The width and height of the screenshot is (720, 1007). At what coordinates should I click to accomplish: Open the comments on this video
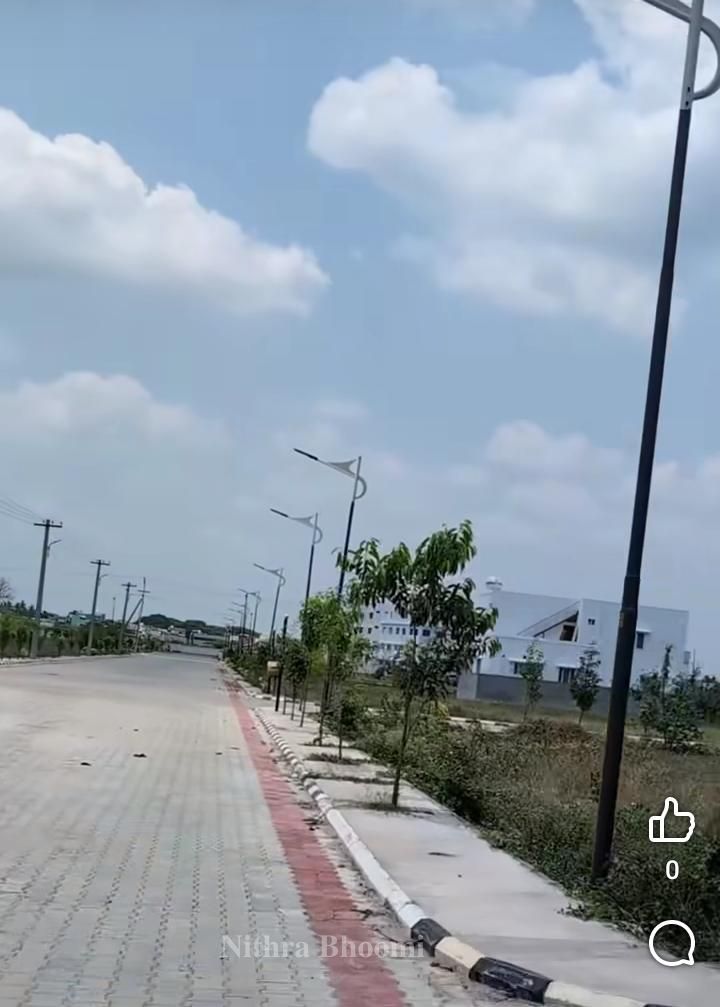point(671,942)
